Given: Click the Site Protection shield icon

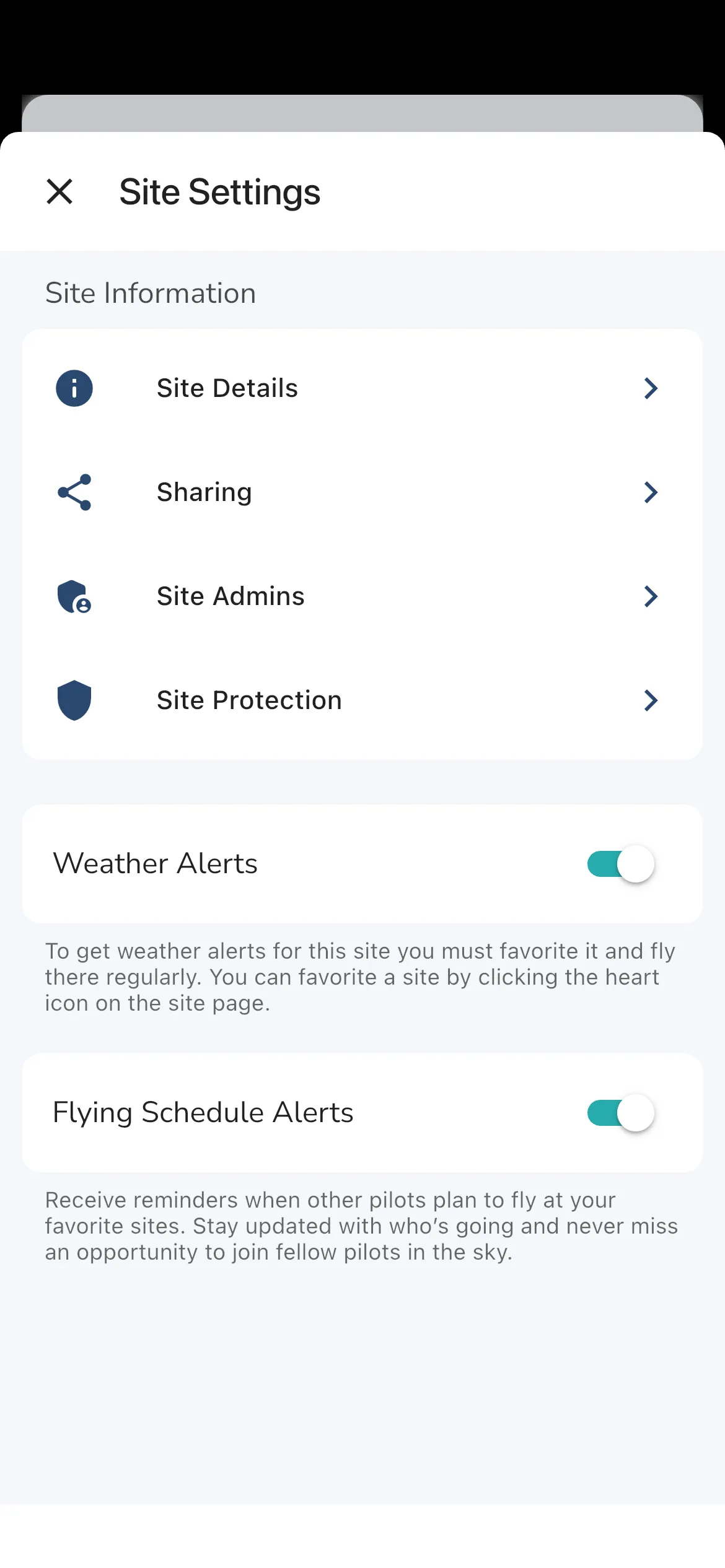Looking at the screenshot, I should pos(74,700).
